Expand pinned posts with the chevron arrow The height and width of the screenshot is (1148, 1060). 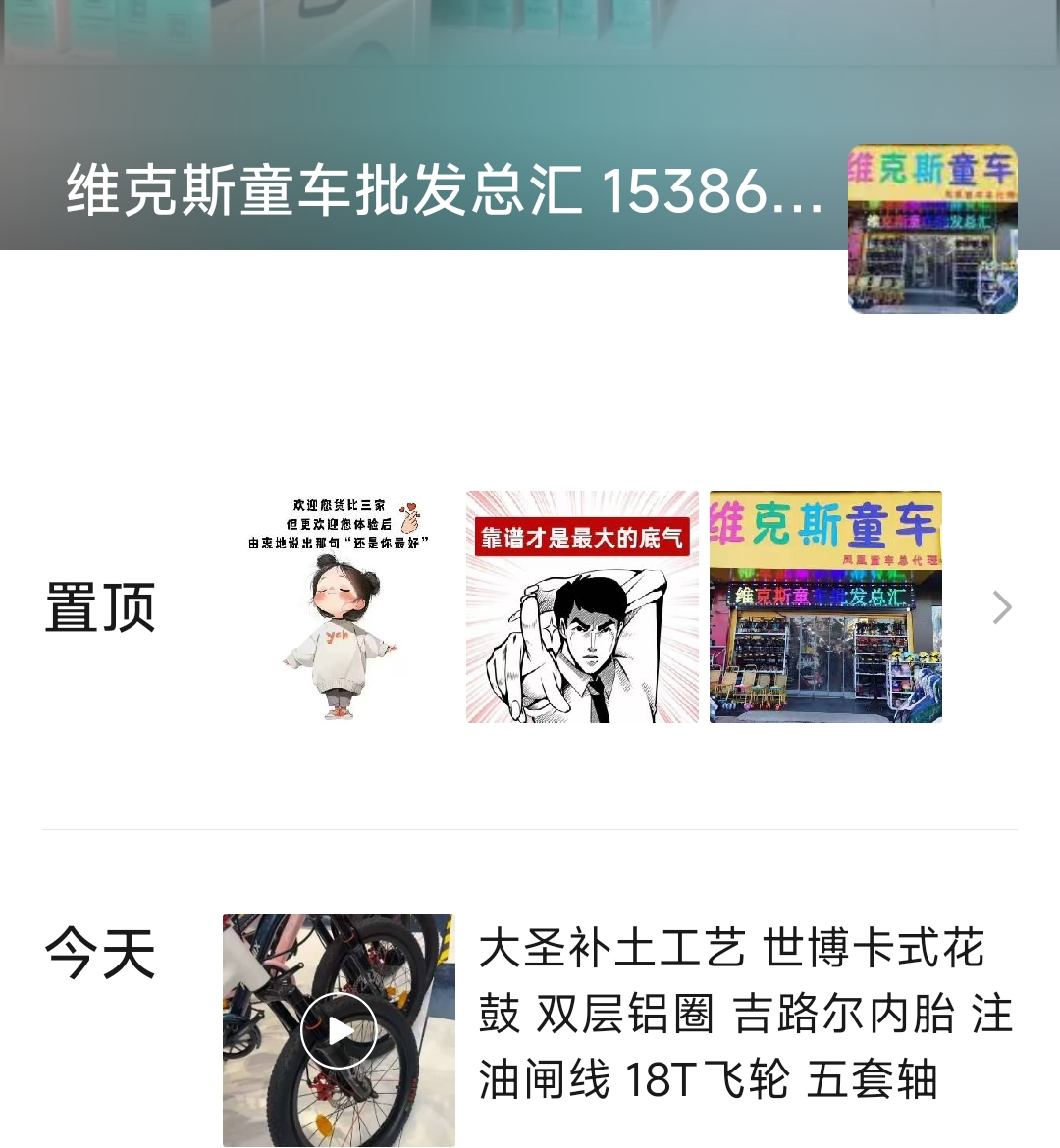(x=1001, y=607)
